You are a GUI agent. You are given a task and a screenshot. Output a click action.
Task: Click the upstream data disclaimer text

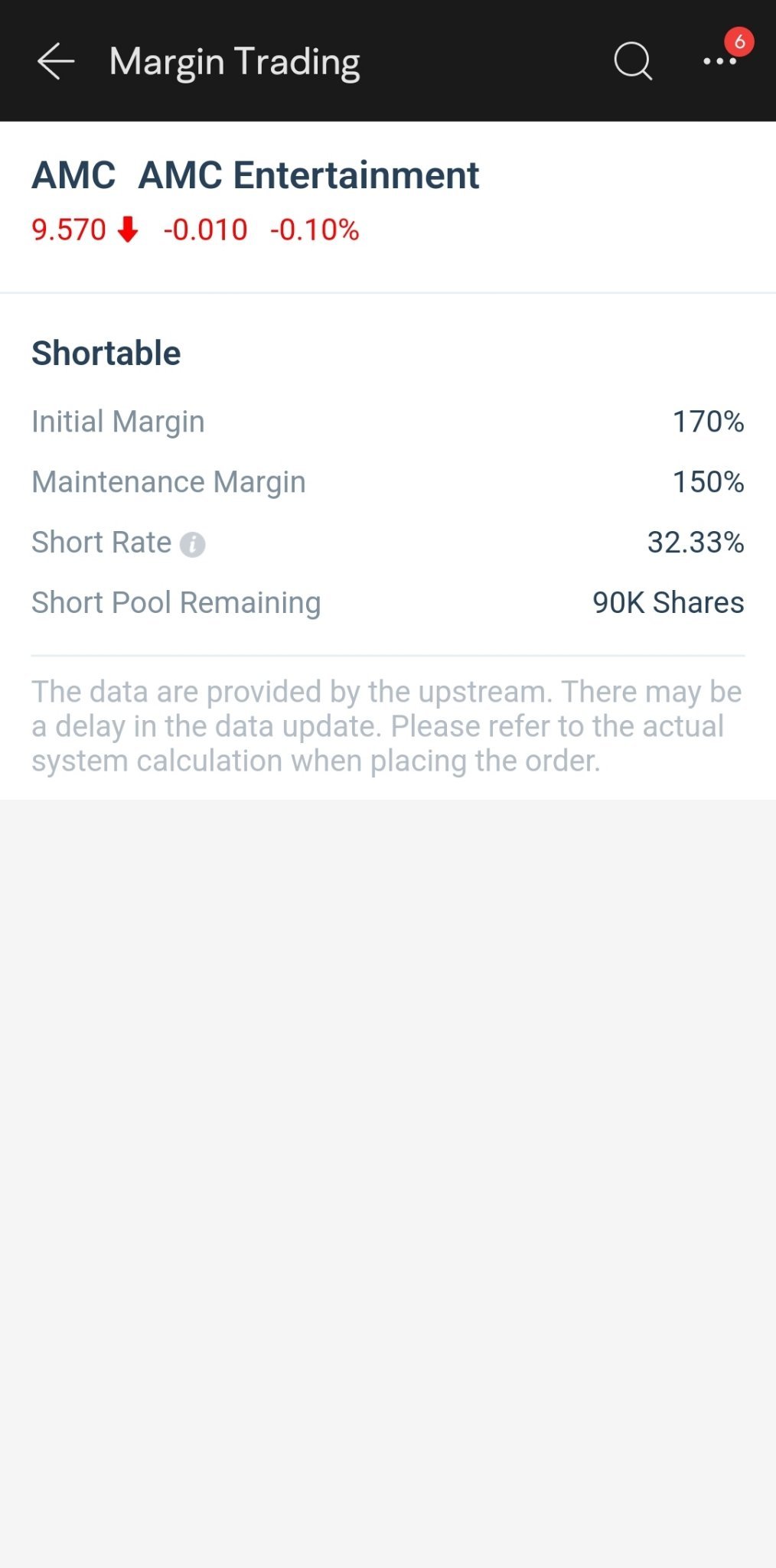point(384,725)
